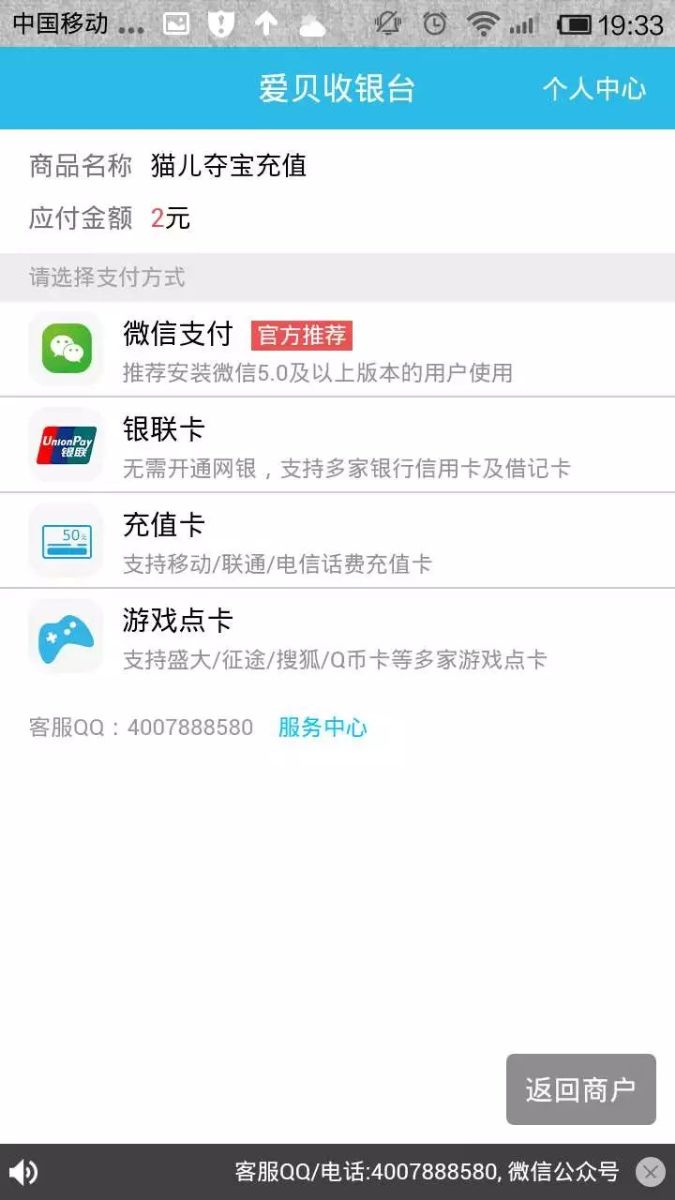Tap the 返回商户 button
Screen dimensions: 675x1200
pyautogui.click(x=581, y=1089)
